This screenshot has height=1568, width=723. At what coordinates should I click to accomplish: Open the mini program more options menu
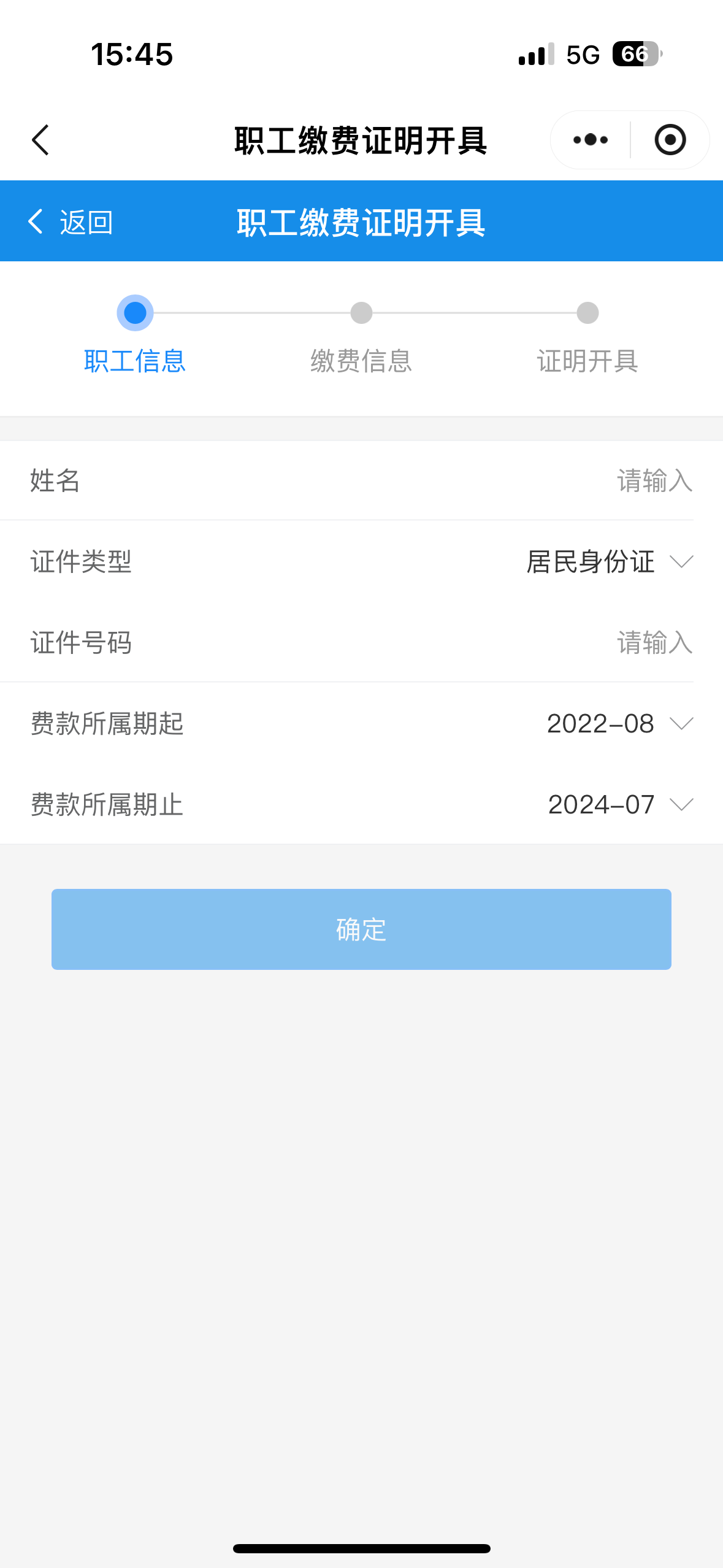pos(590,140)
